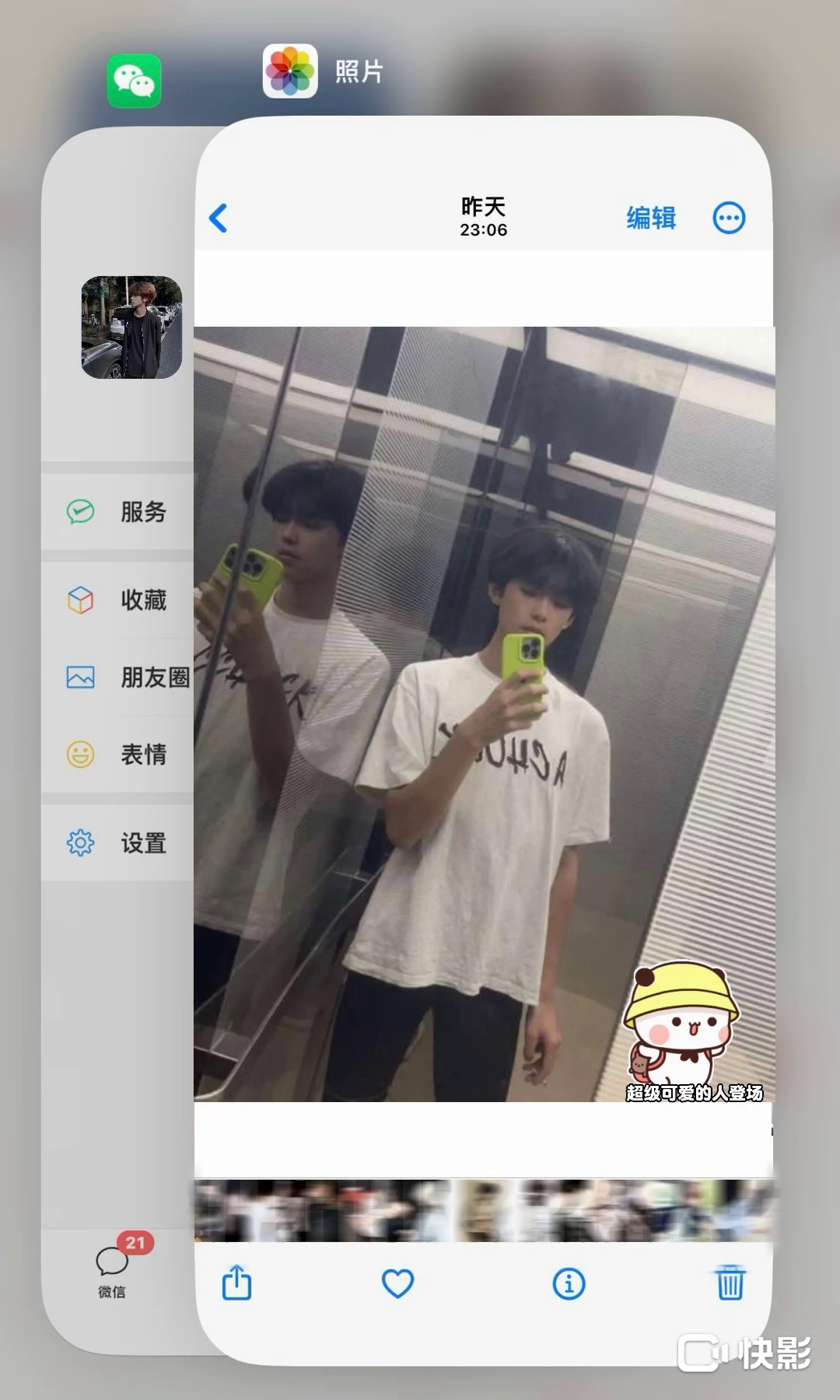Share this photo

(x=236, y=1283)
